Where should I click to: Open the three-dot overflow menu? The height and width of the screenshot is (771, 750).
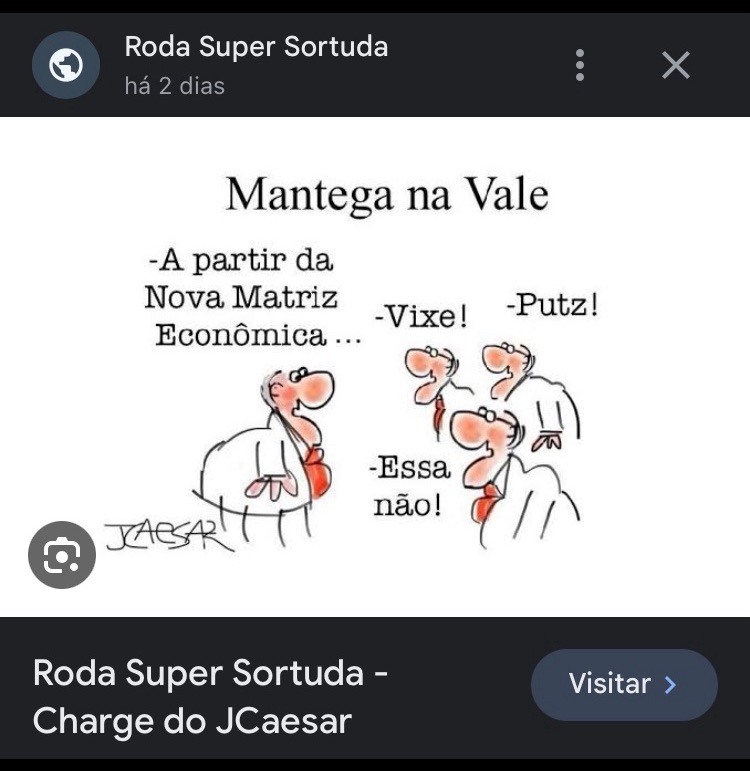579,66
